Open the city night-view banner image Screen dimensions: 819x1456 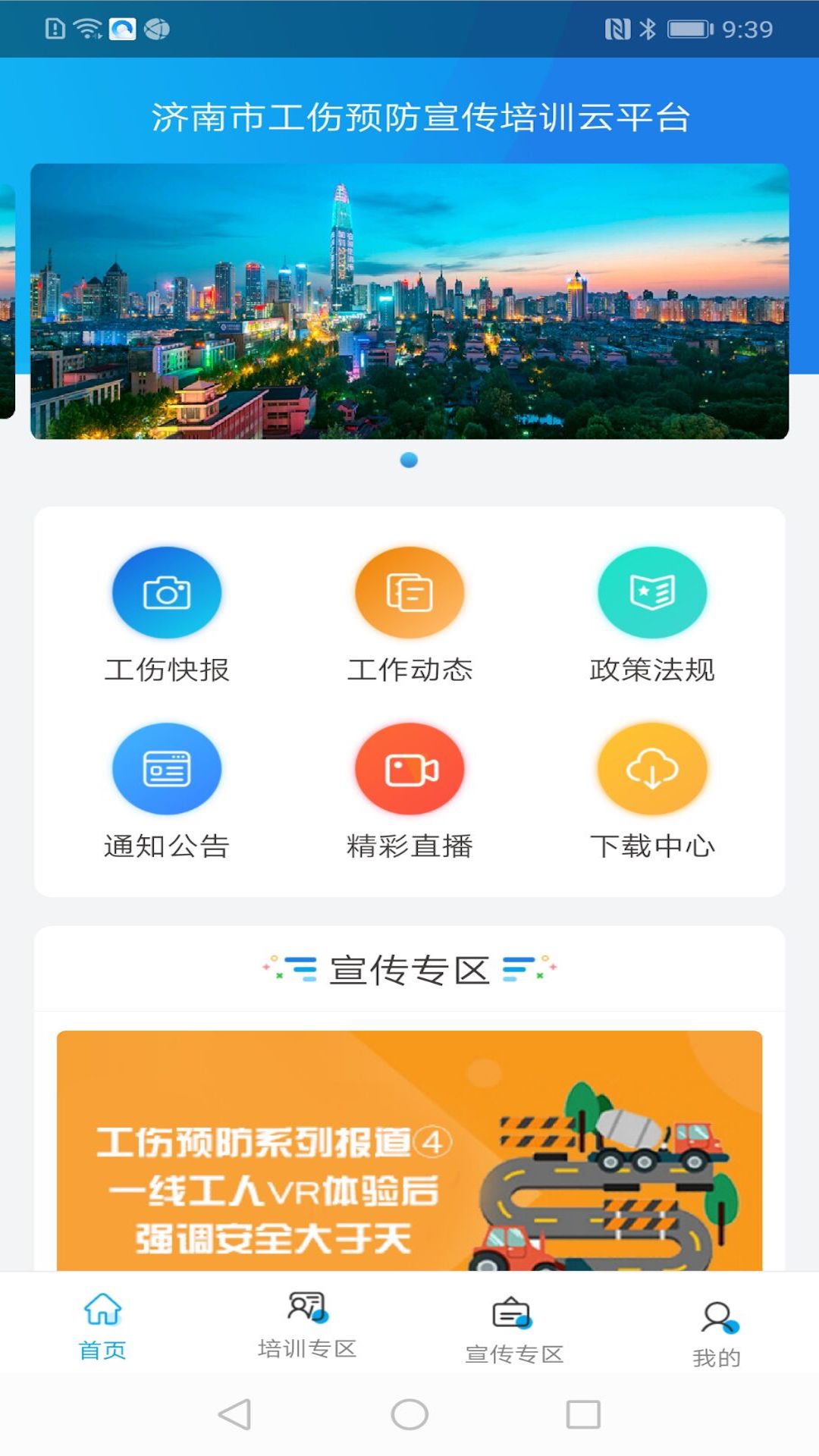409,300
